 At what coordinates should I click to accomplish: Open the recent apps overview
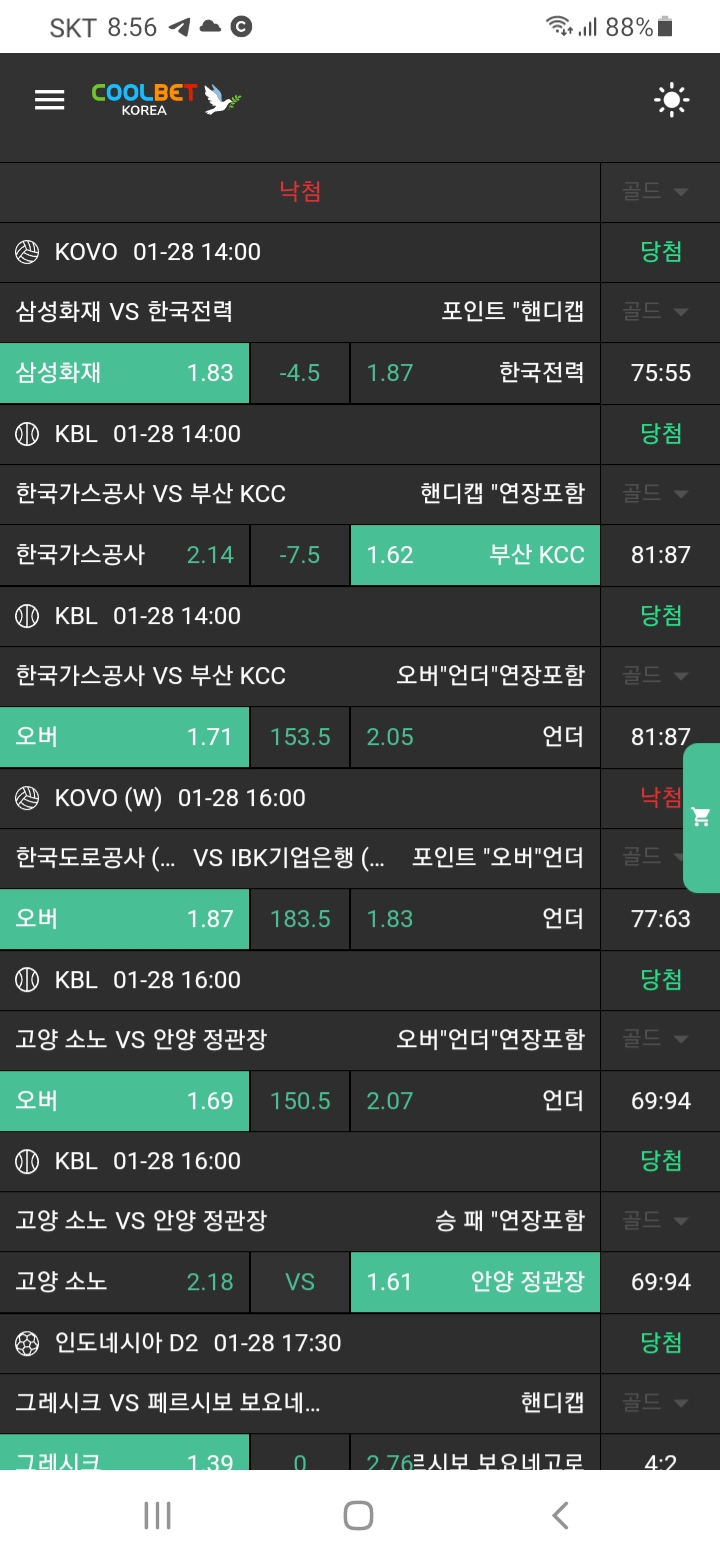coord(158,1515)
